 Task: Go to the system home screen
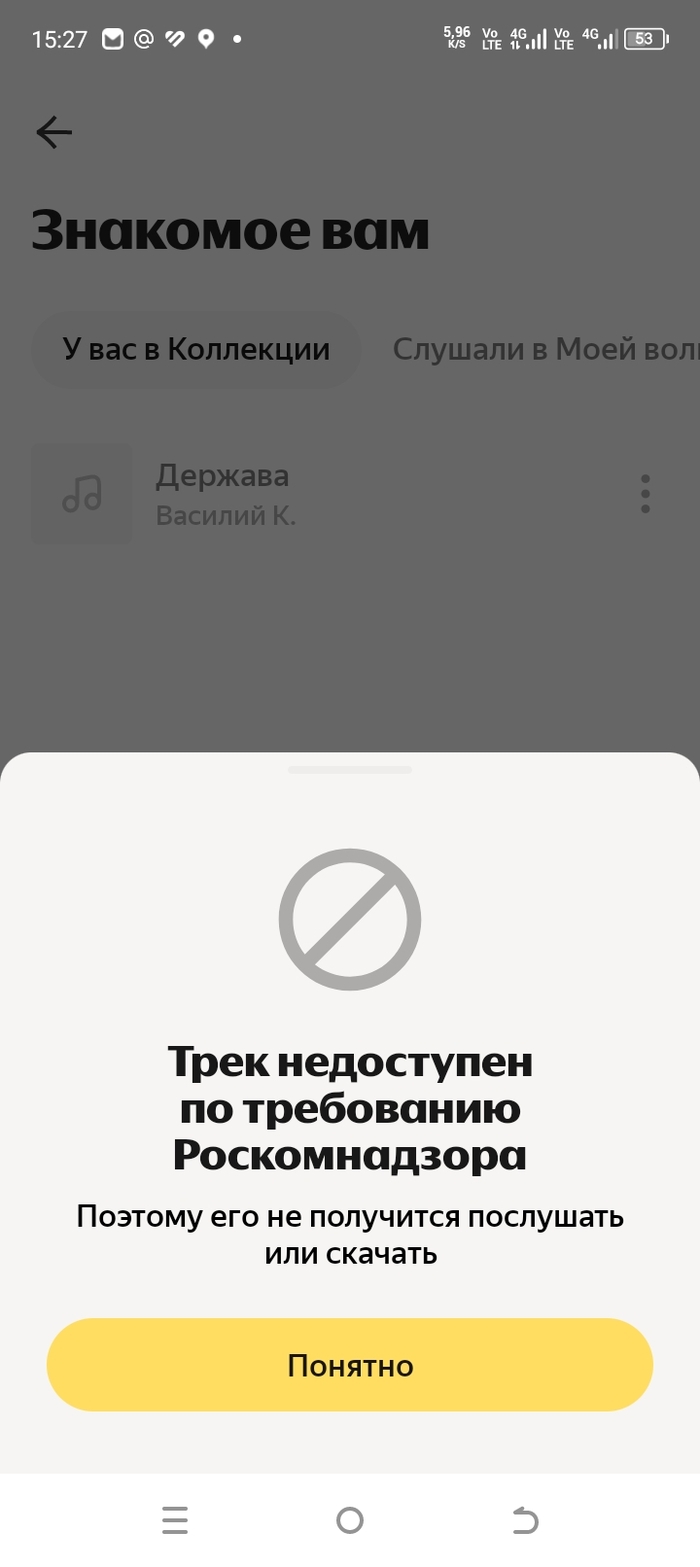tap(350, 1521)
